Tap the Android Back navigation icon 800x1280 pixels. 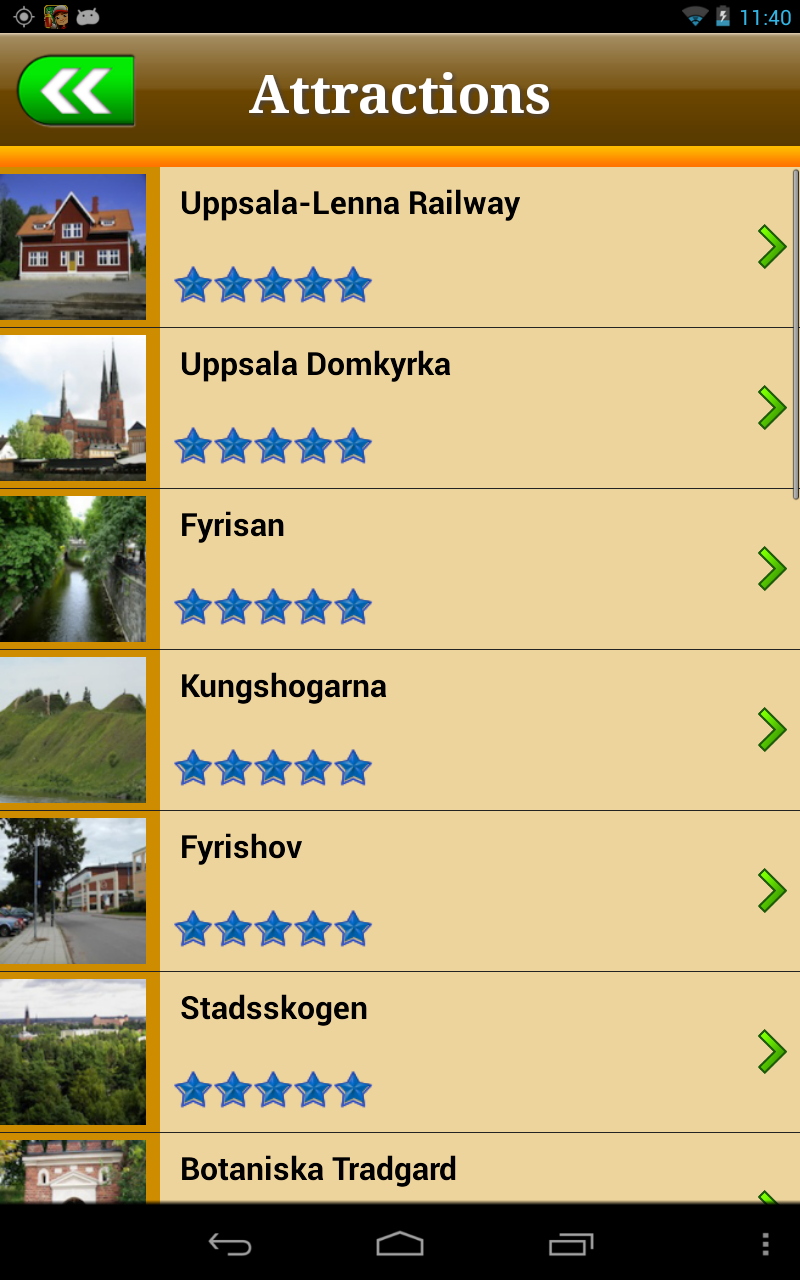click(230, 1243)
